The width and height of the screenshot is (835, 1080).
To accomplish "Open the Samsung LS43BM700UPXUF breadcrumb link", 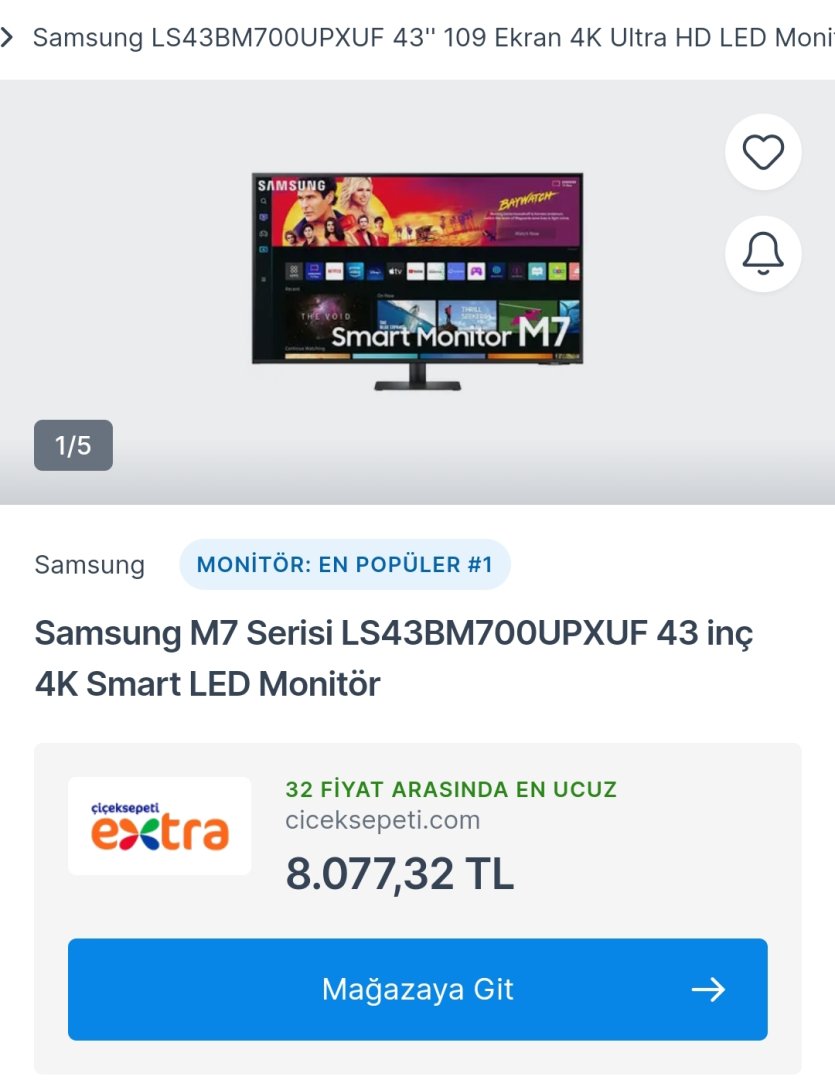I will [x=432, y=38].
